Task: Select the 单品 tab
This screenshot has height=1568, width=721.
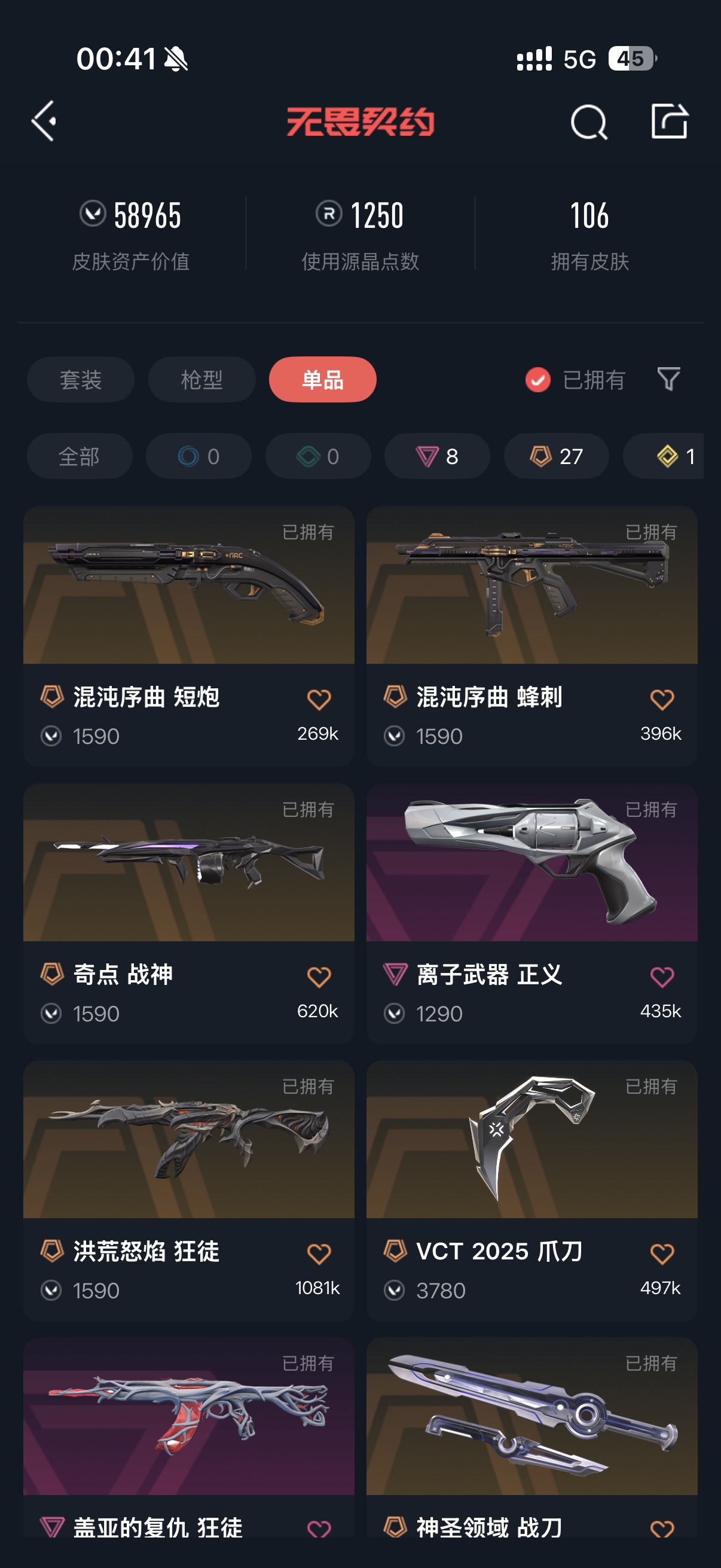Action: pyautogui.click(x=322, y=380)
